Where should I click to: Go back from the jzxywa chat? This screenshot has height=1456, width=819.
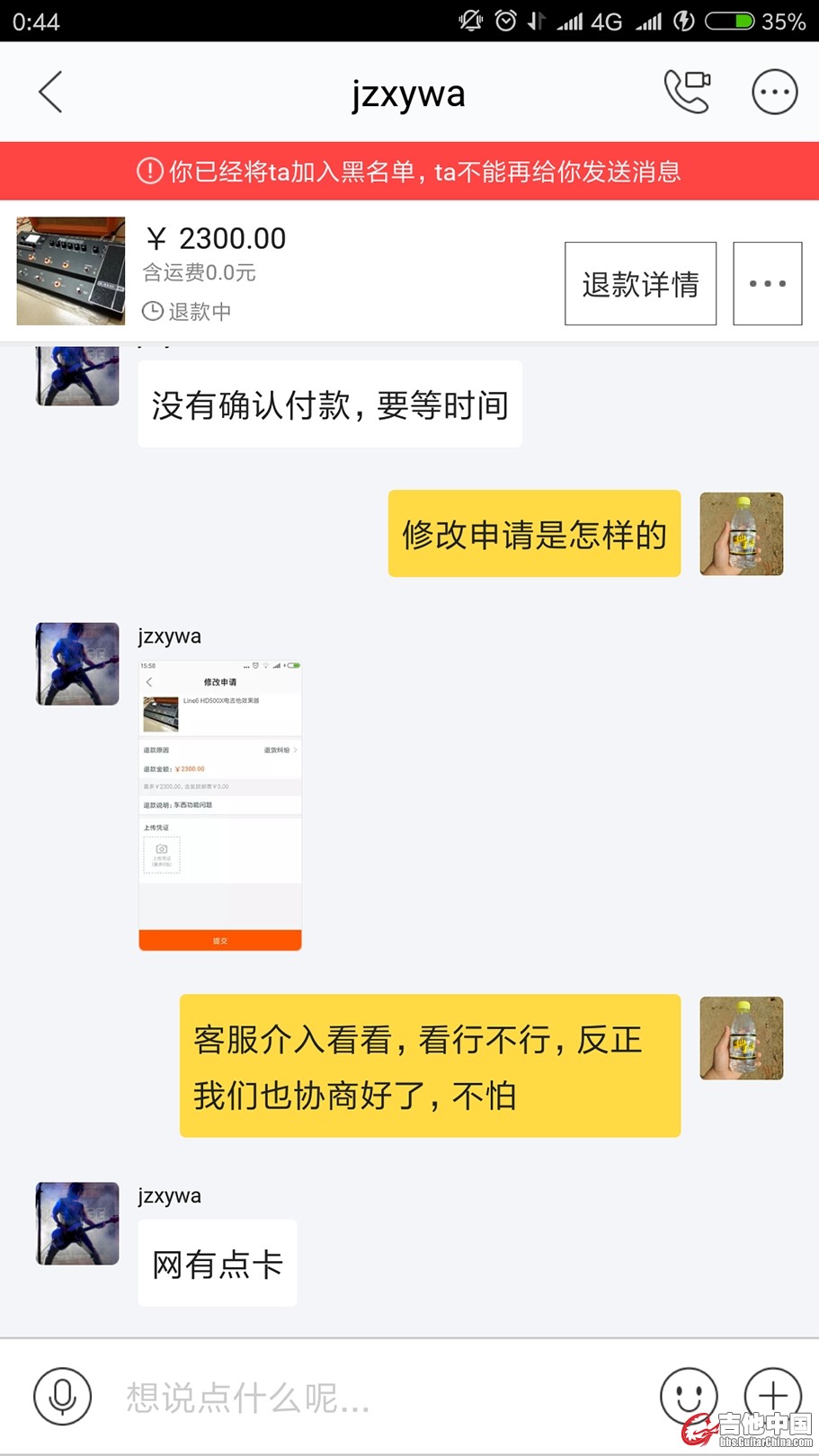pos(50,93)
